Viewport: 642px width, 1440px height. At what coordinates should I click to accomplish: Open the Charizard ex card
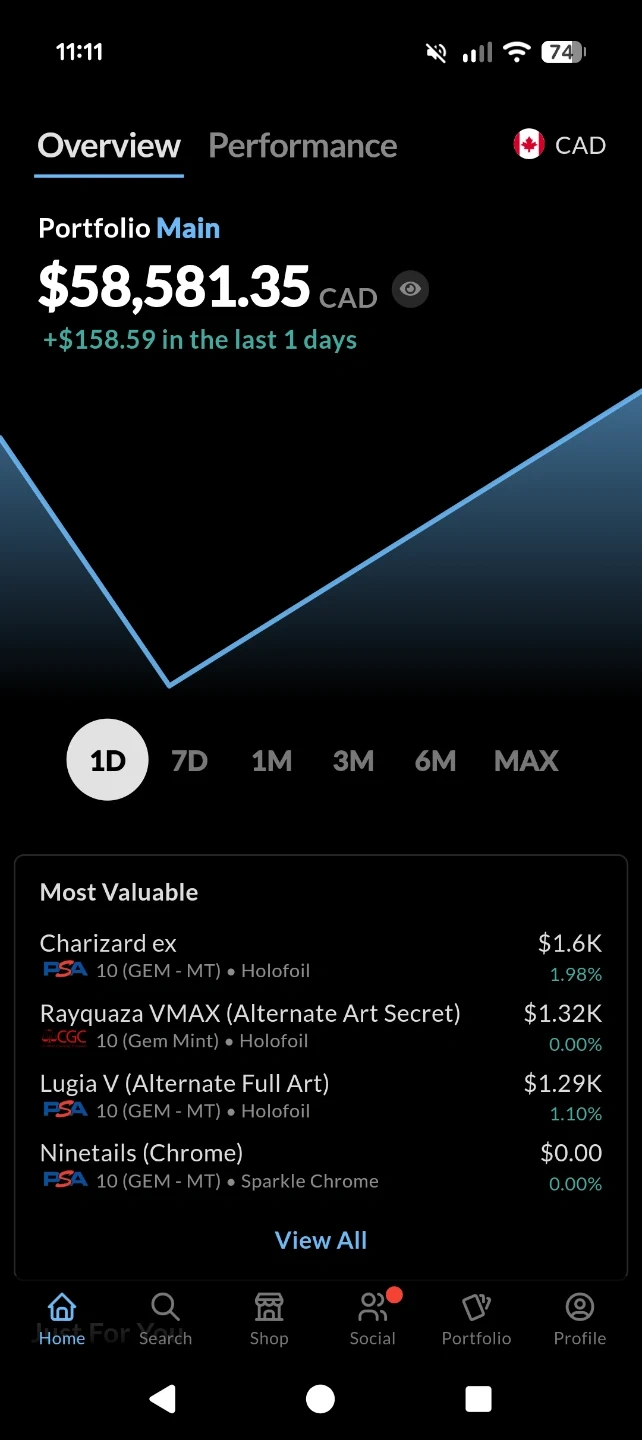(108, 943)
